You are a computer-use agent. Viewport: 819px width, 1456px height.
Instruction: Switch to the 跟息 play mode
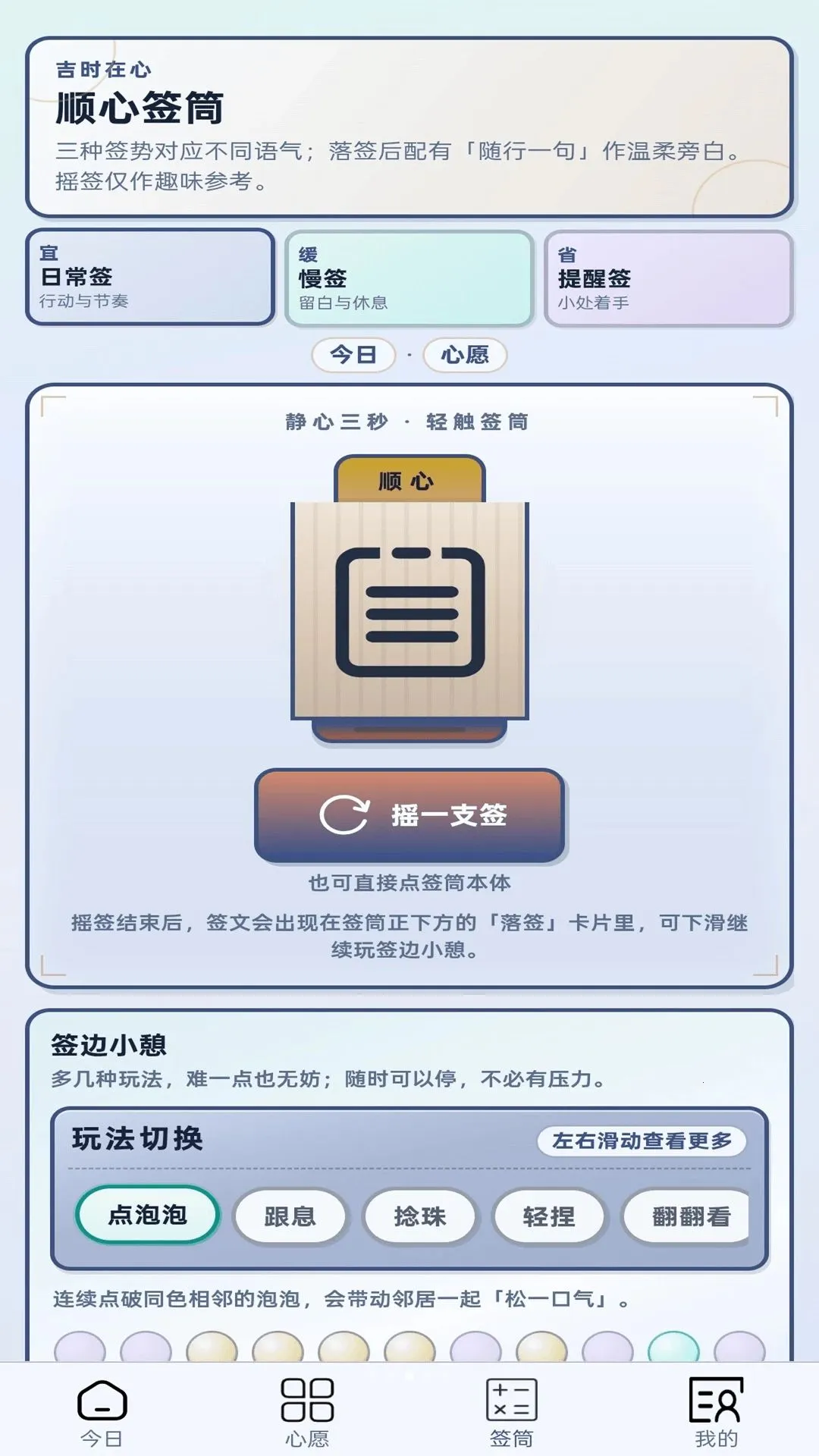[290, 1216]
